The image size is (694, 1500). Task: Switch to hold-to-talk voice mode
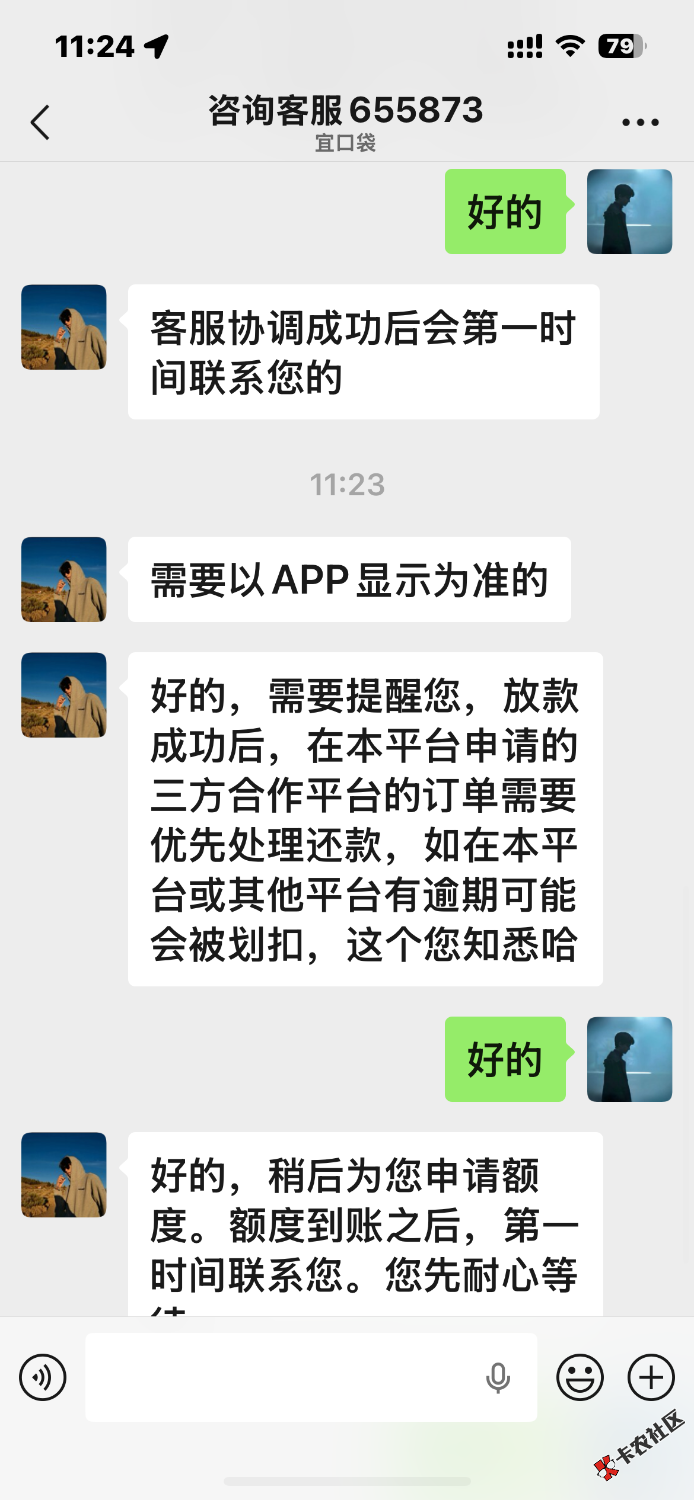[43, 1378]
